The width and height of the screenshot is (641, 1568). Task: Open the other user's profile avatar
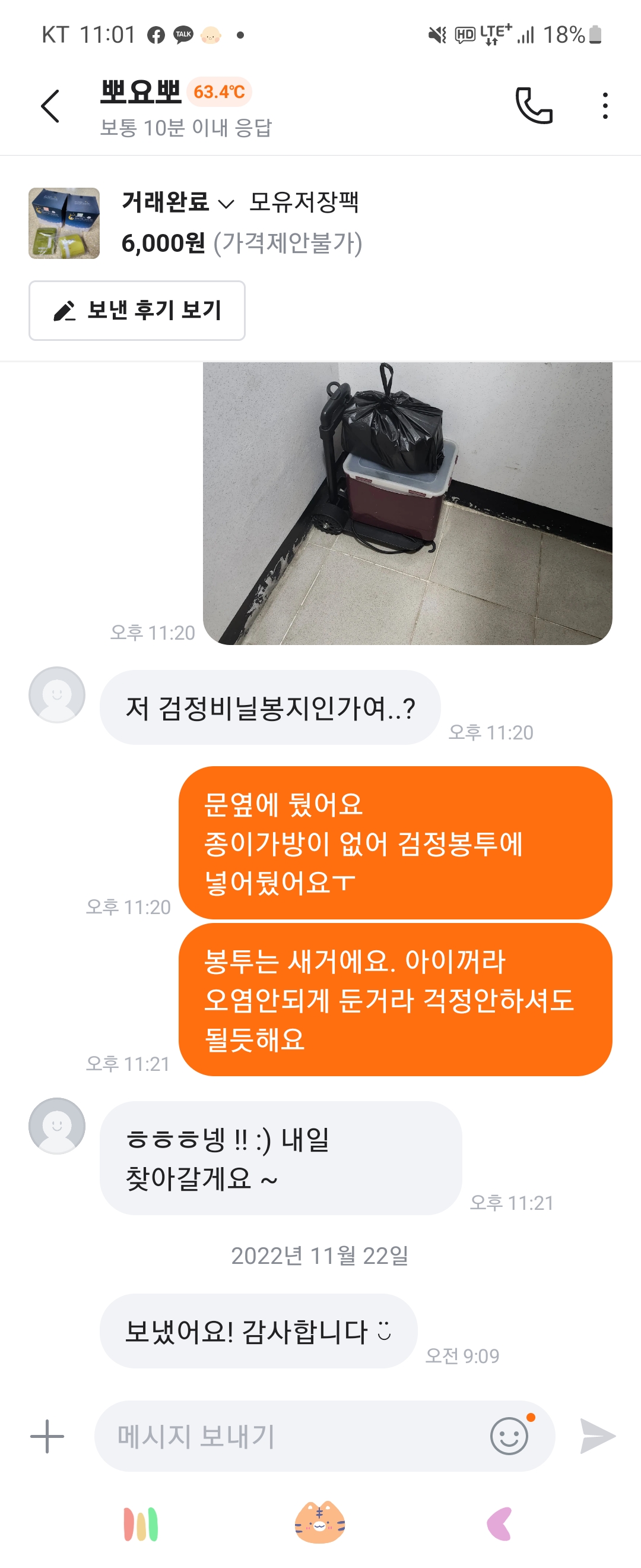tap(57, 694)
